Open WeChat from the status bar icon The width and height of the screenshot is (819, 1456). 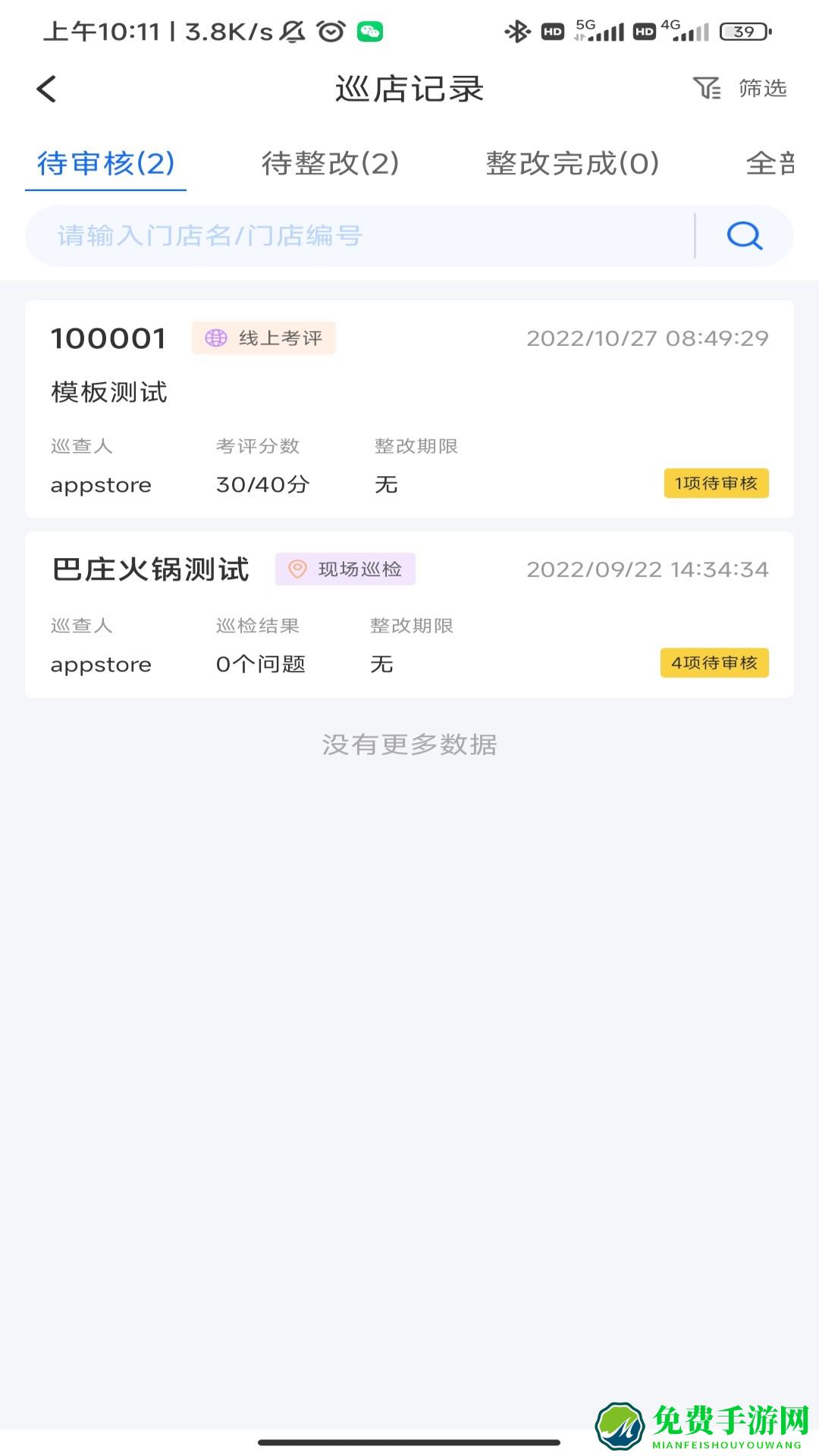(x=369, y=31)
